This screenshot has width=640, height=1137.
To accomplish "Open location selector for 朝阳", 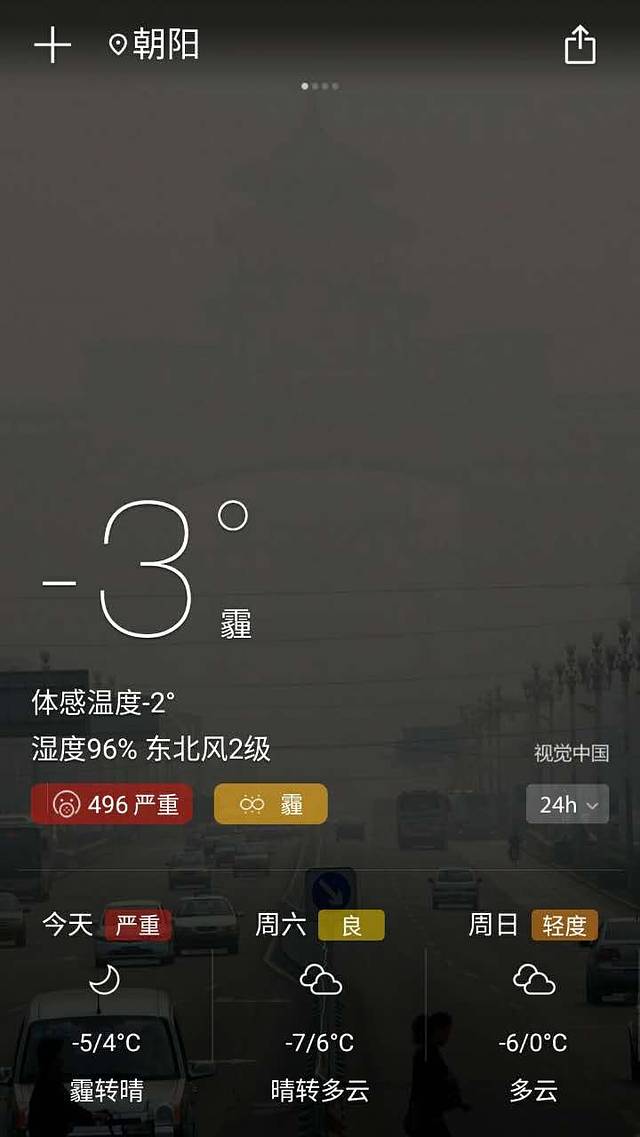I will [x=155, y=45].
